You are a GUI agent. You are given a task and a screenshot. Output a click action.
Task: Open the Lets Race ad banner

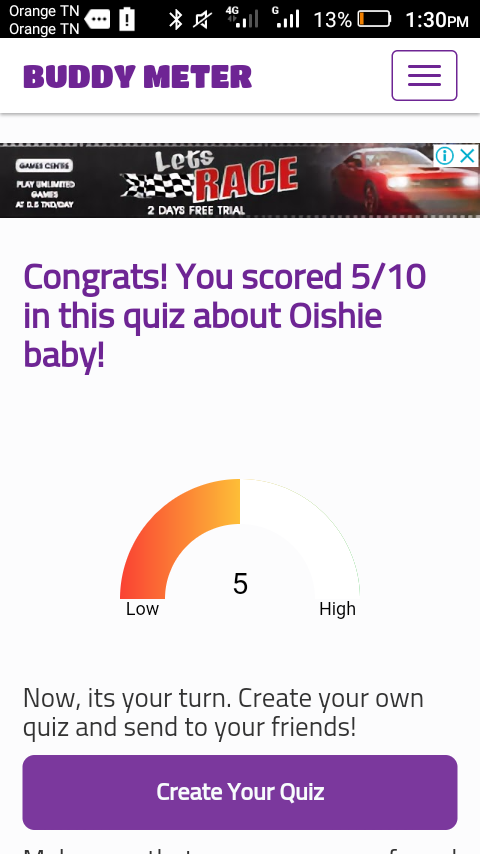(240, 181)
